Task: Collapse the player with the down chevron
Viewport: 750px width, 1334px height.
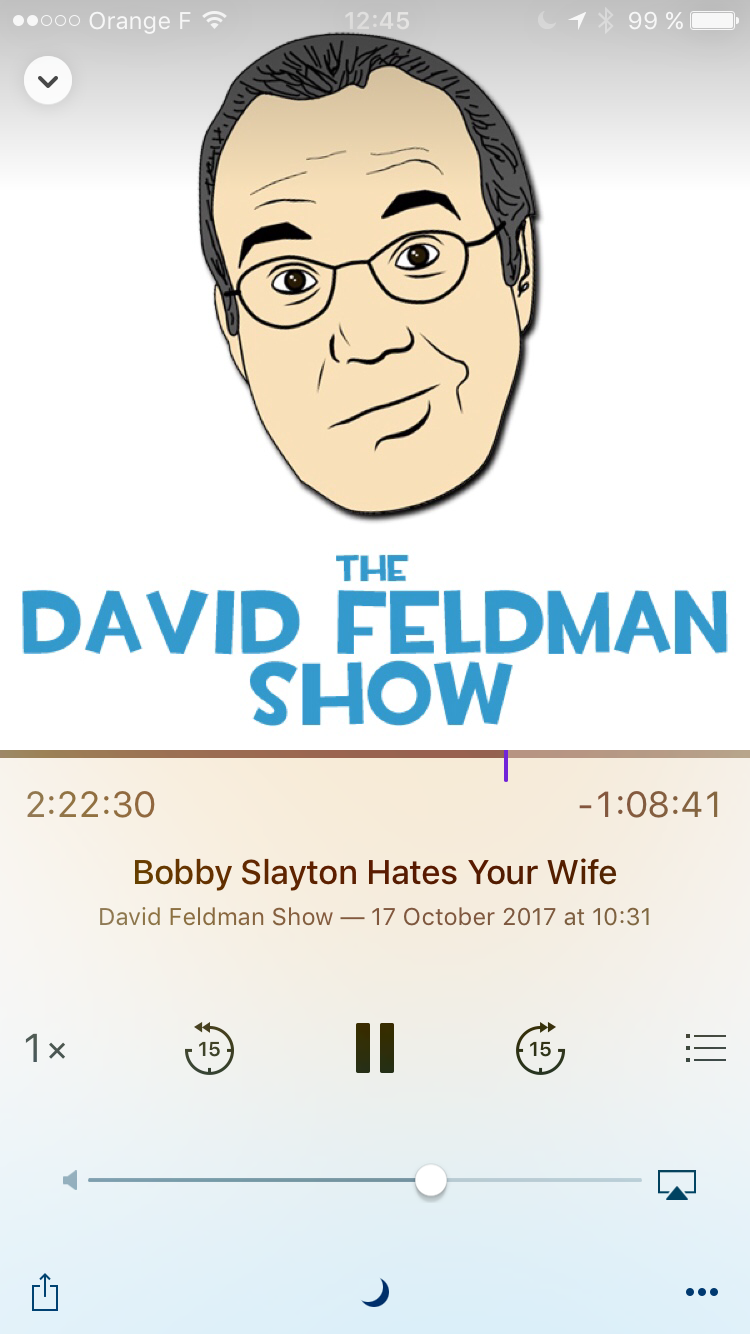Action: coord(48,80)
